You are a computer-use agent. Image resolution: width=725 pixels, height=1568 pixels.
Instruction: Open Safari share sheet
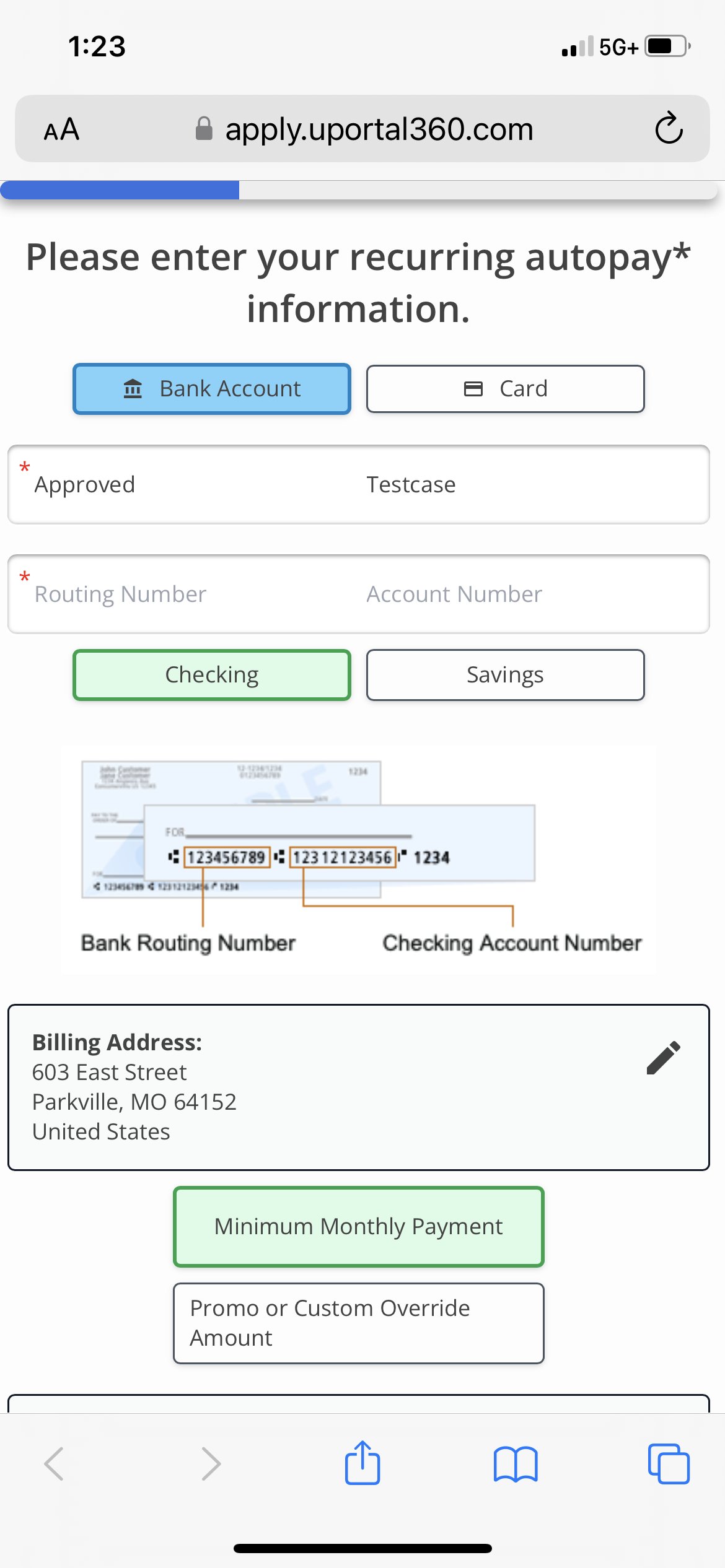[362, 1463]
